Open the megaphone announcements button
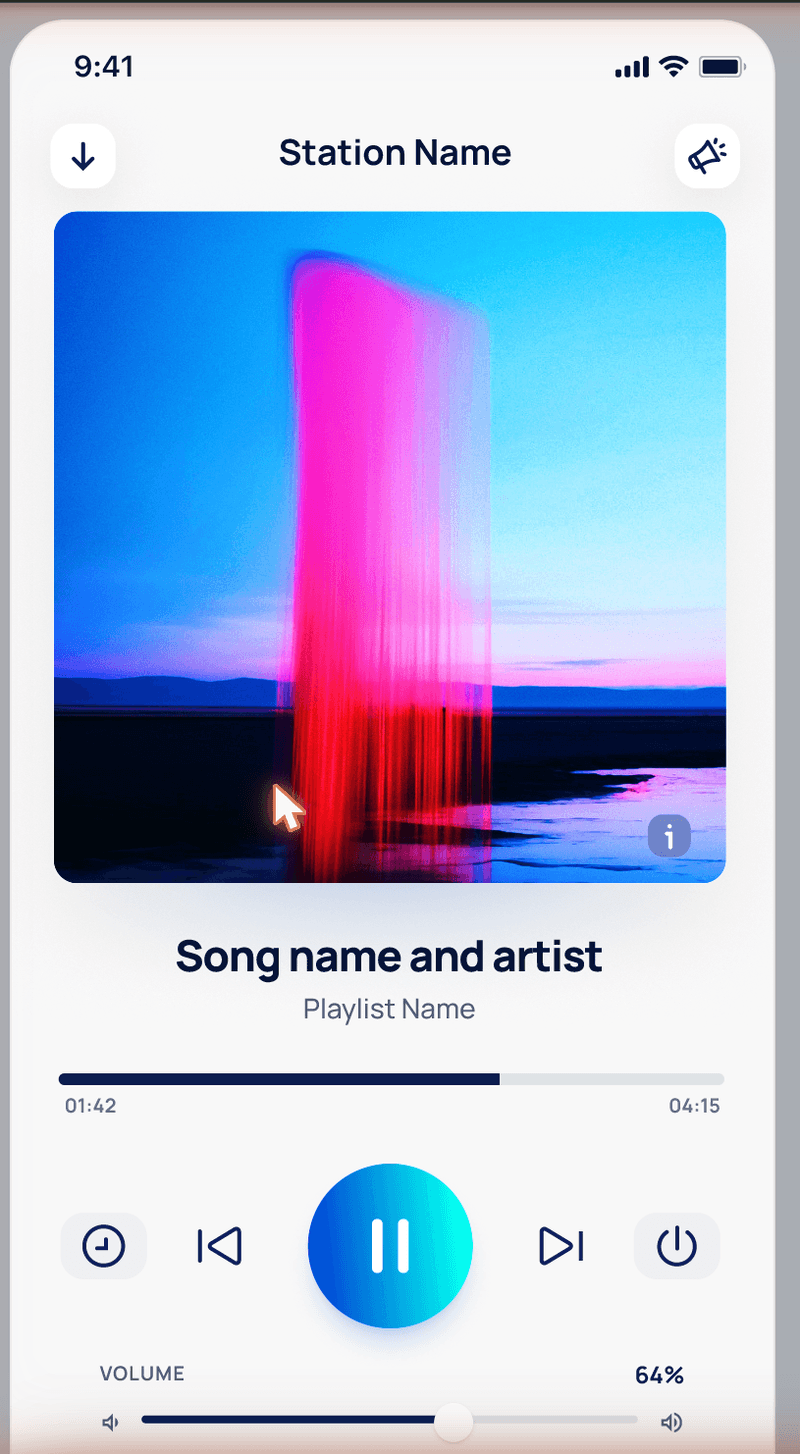800x1454 pixels. (x=707, y=156)
